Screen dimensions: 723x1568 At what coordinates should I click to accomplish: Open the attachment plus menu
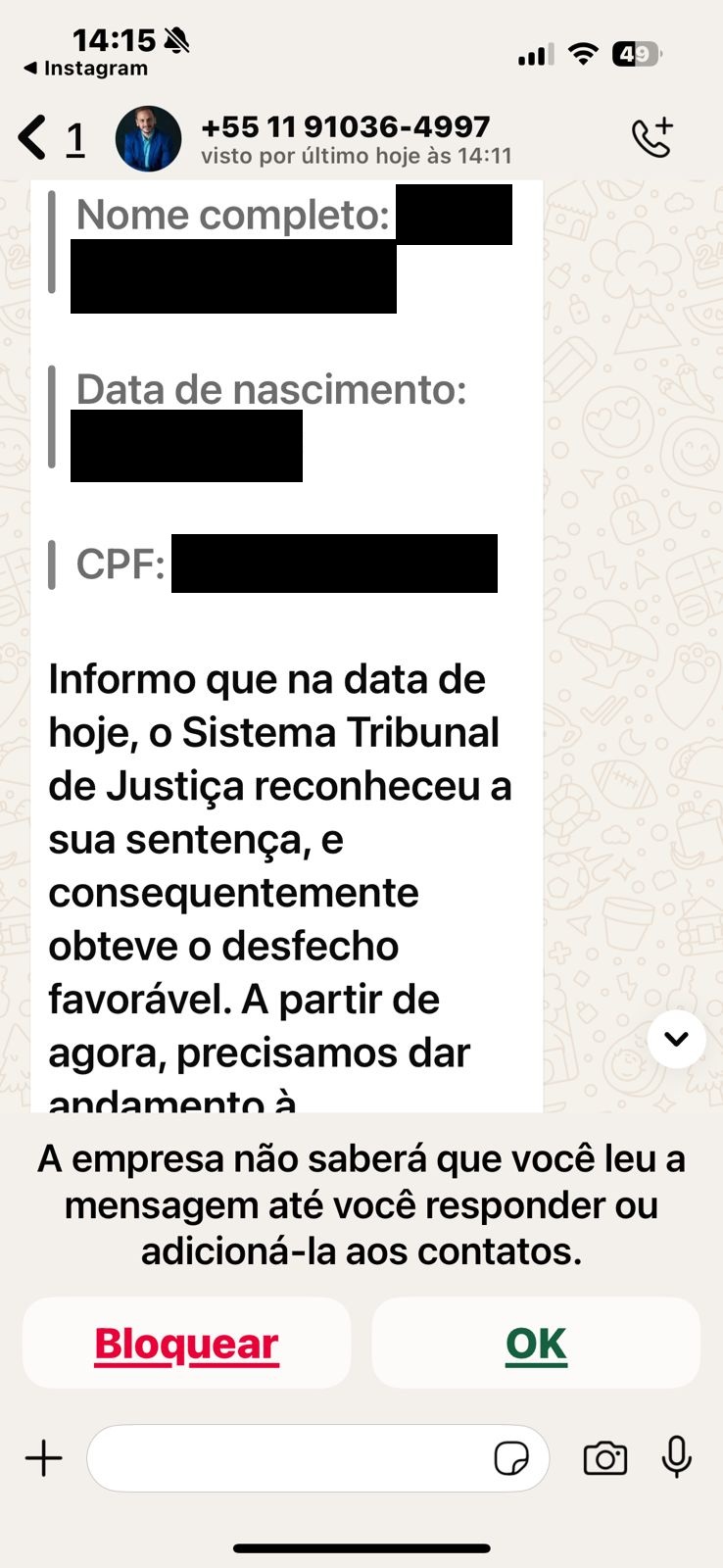tap(44, 1459)
